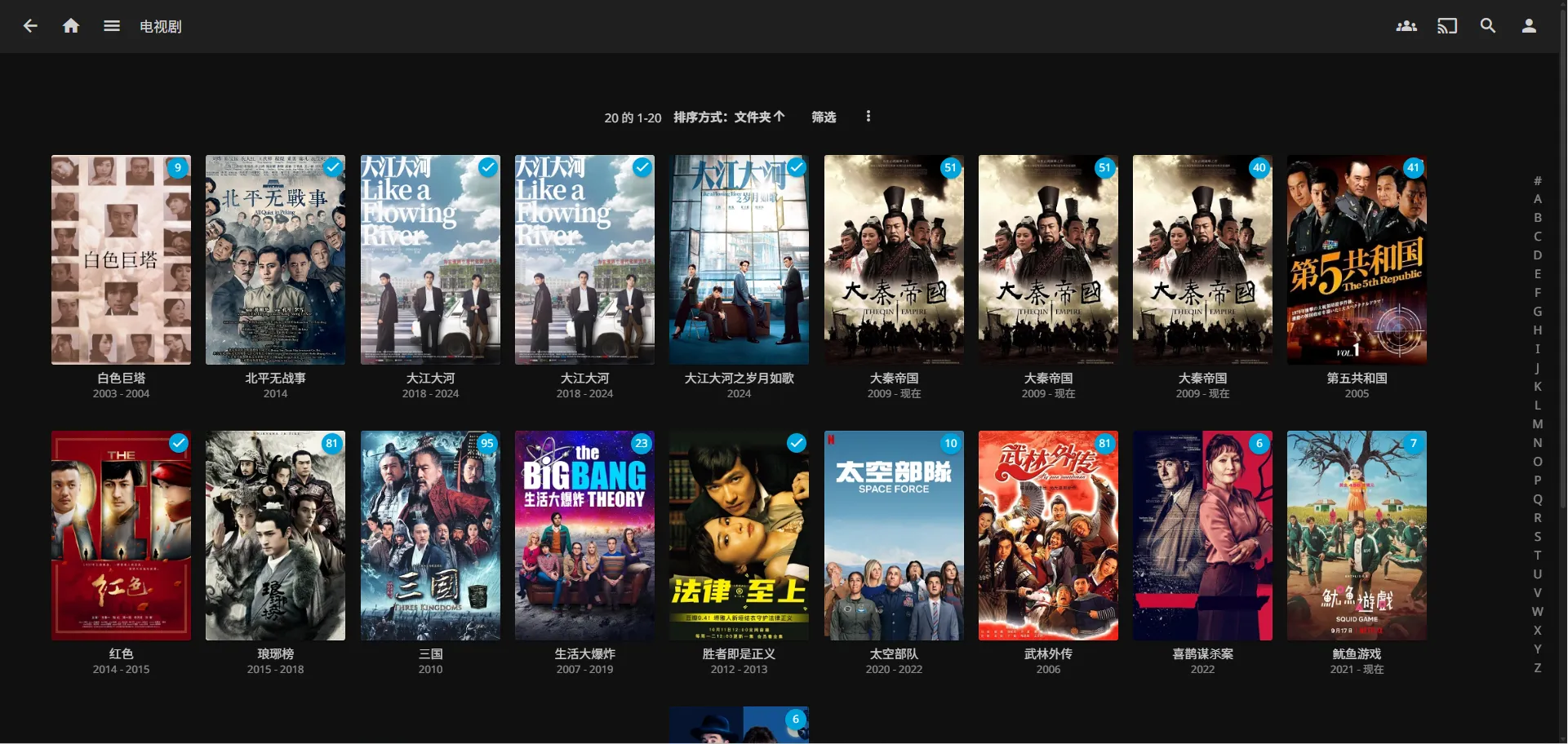Open the 筛选 filter options
Screen dimensions: 1568x744
click(x=823, y=117)
